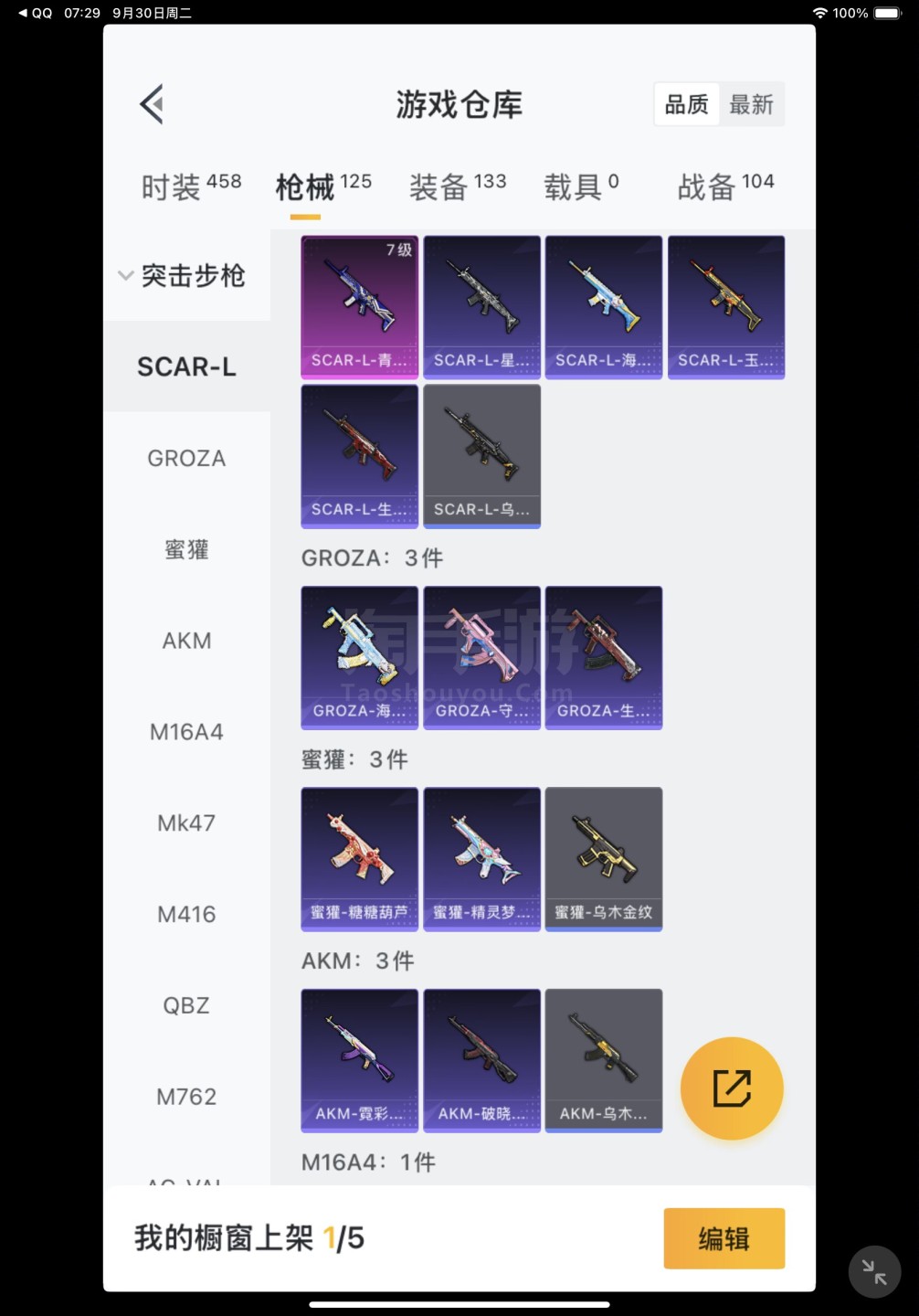Sort by 品质
The width and height of the screenshot is (919, 1316).
687,105
